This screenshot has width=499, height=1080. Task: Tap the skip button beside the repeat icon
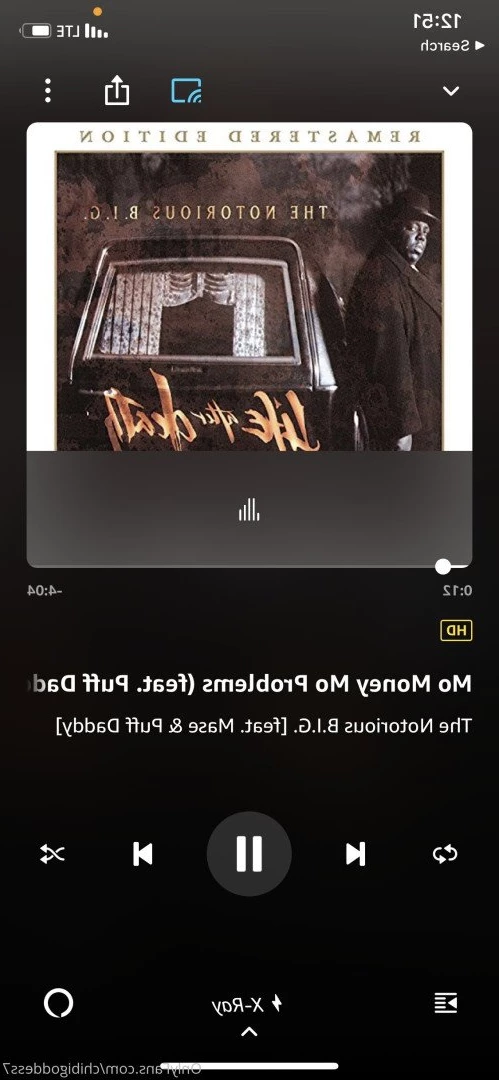[x=356, y=854]
